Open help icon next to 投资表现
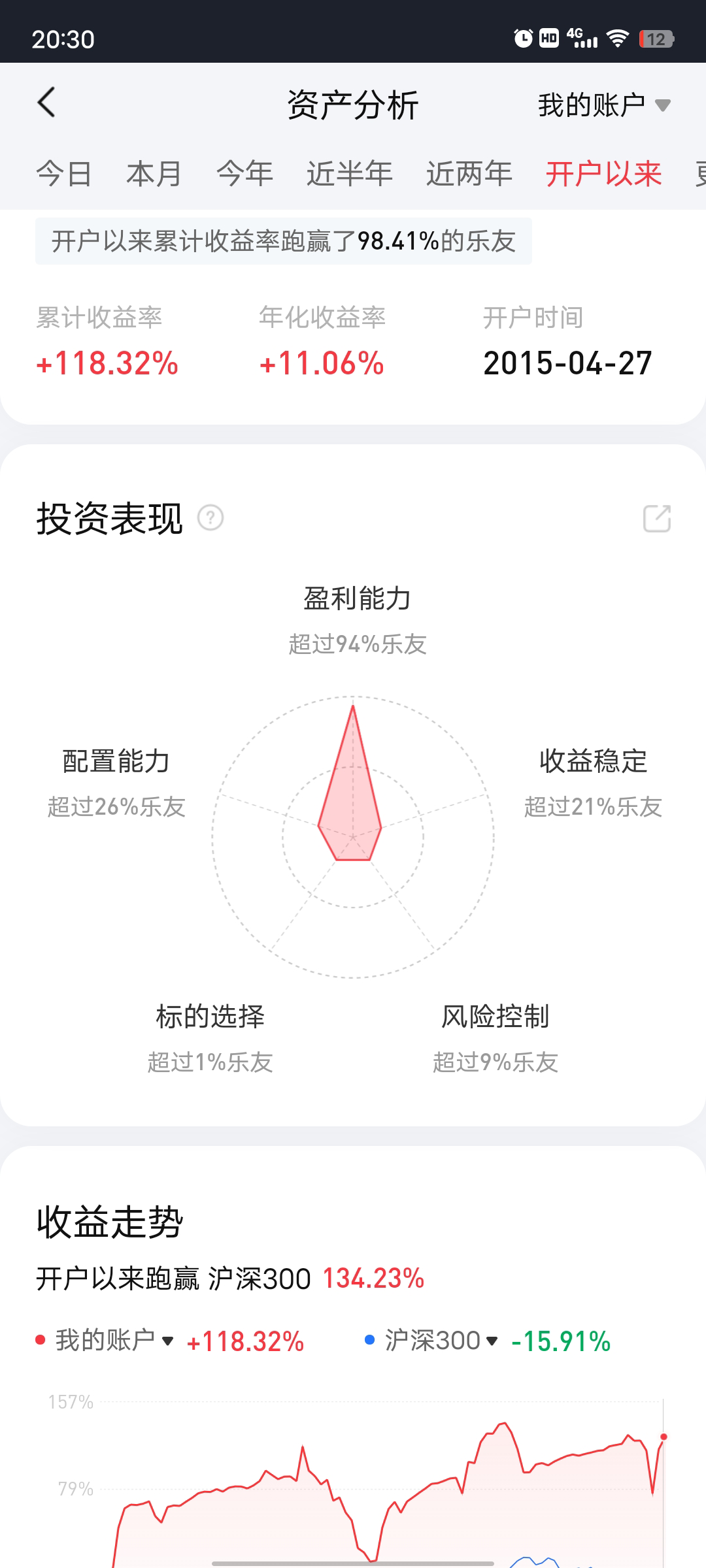This screenshot has height=1568, width=706. 210,518
